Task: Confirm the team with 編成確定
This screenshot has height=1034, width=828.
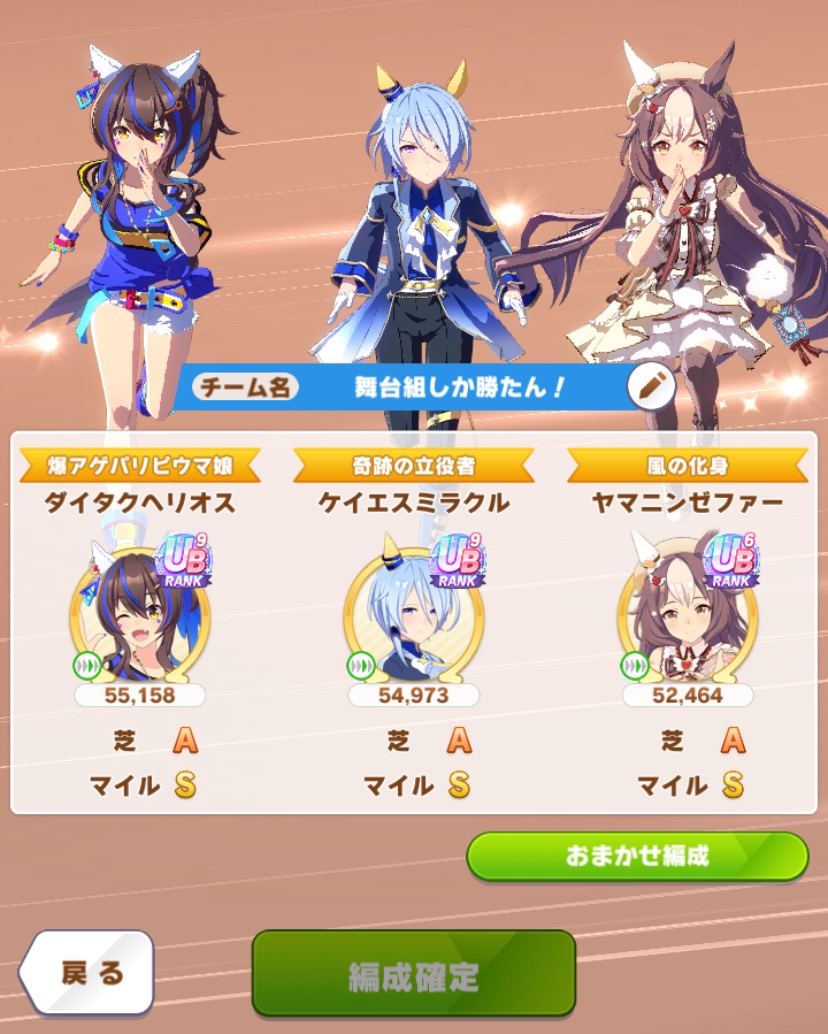Action: [413, 973]
